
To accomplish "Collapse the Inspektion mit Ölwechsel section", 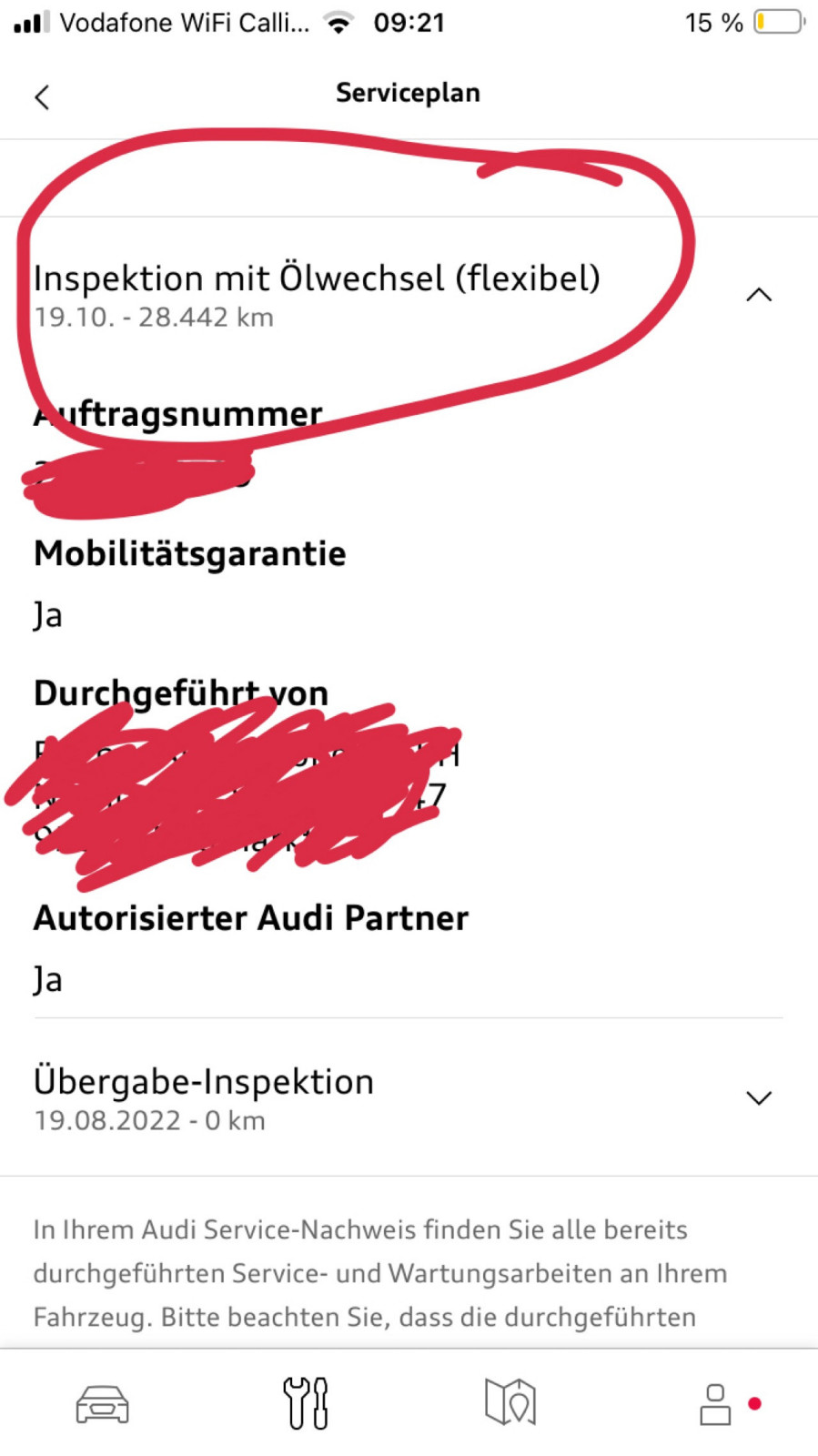I will click(x=760, y=293).
